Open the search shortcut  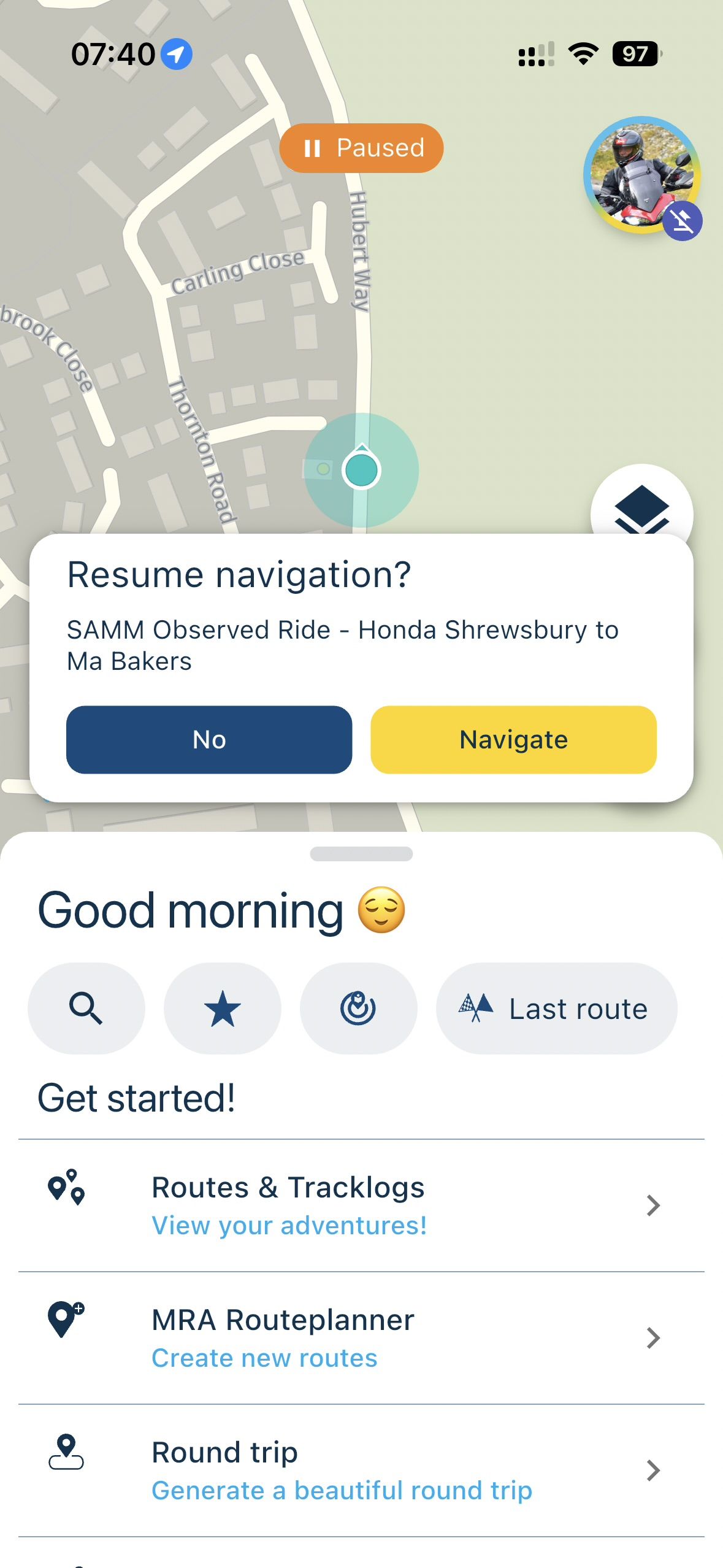(86, 1008)
